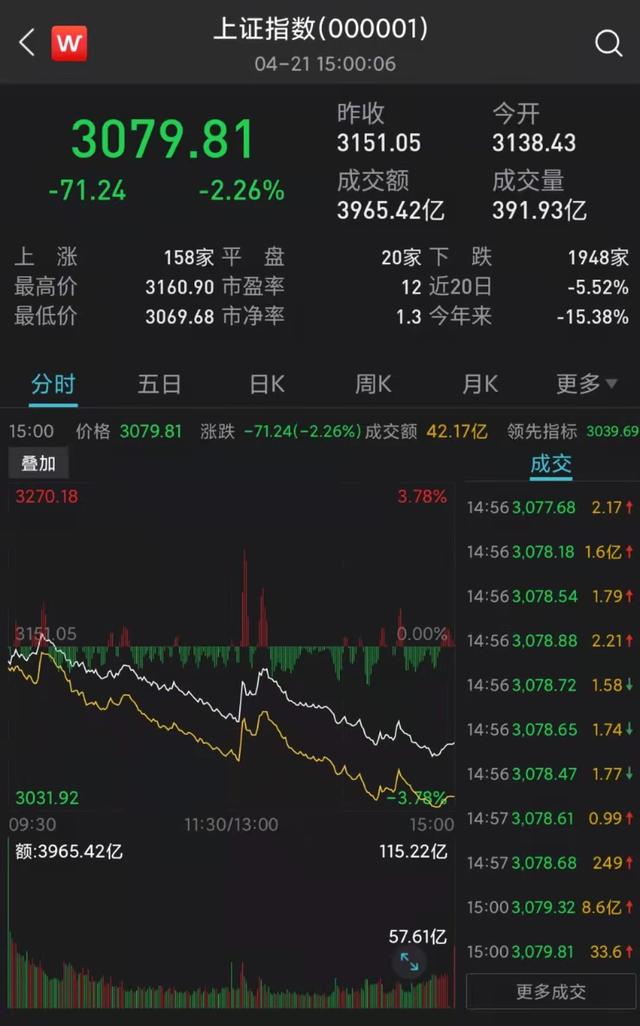Open the search magnifier icon
640x1026 pixels.
(608, 44)
